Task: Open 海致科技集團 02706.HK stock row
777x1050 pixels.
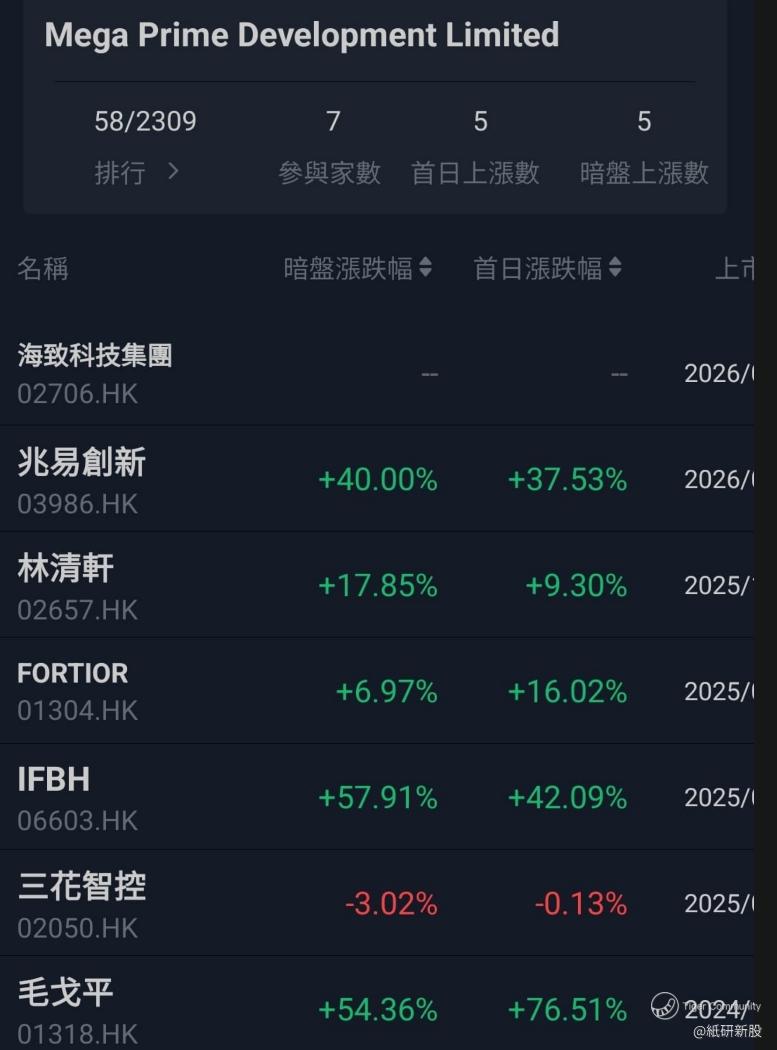Action: (x=95, y=373)
